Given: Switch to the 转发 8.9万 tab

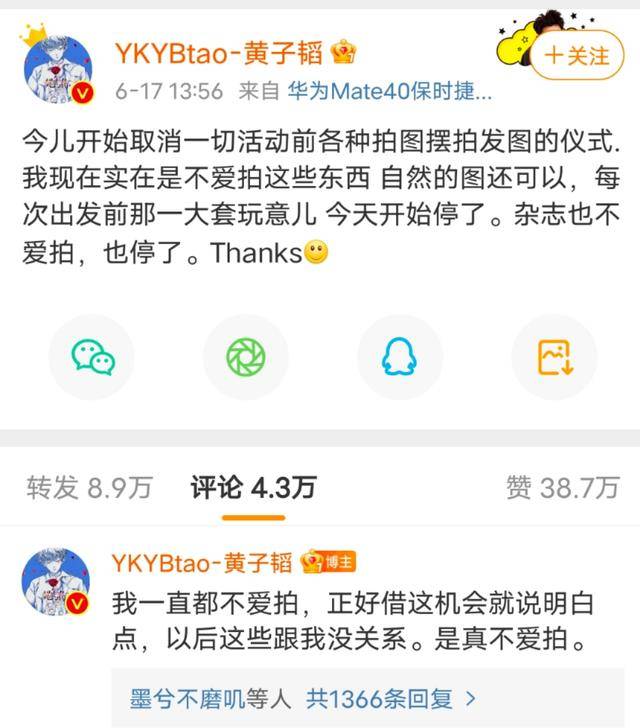Looking at the screenshot, I should click(90, 487).
